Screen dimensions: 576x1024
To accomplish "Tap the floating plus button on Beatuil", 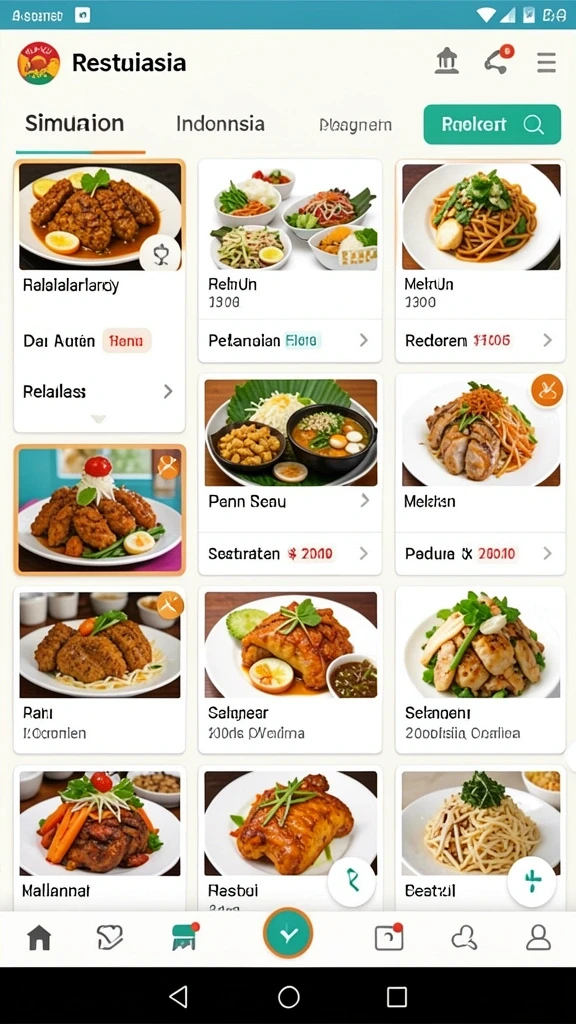I will [532, 882].
